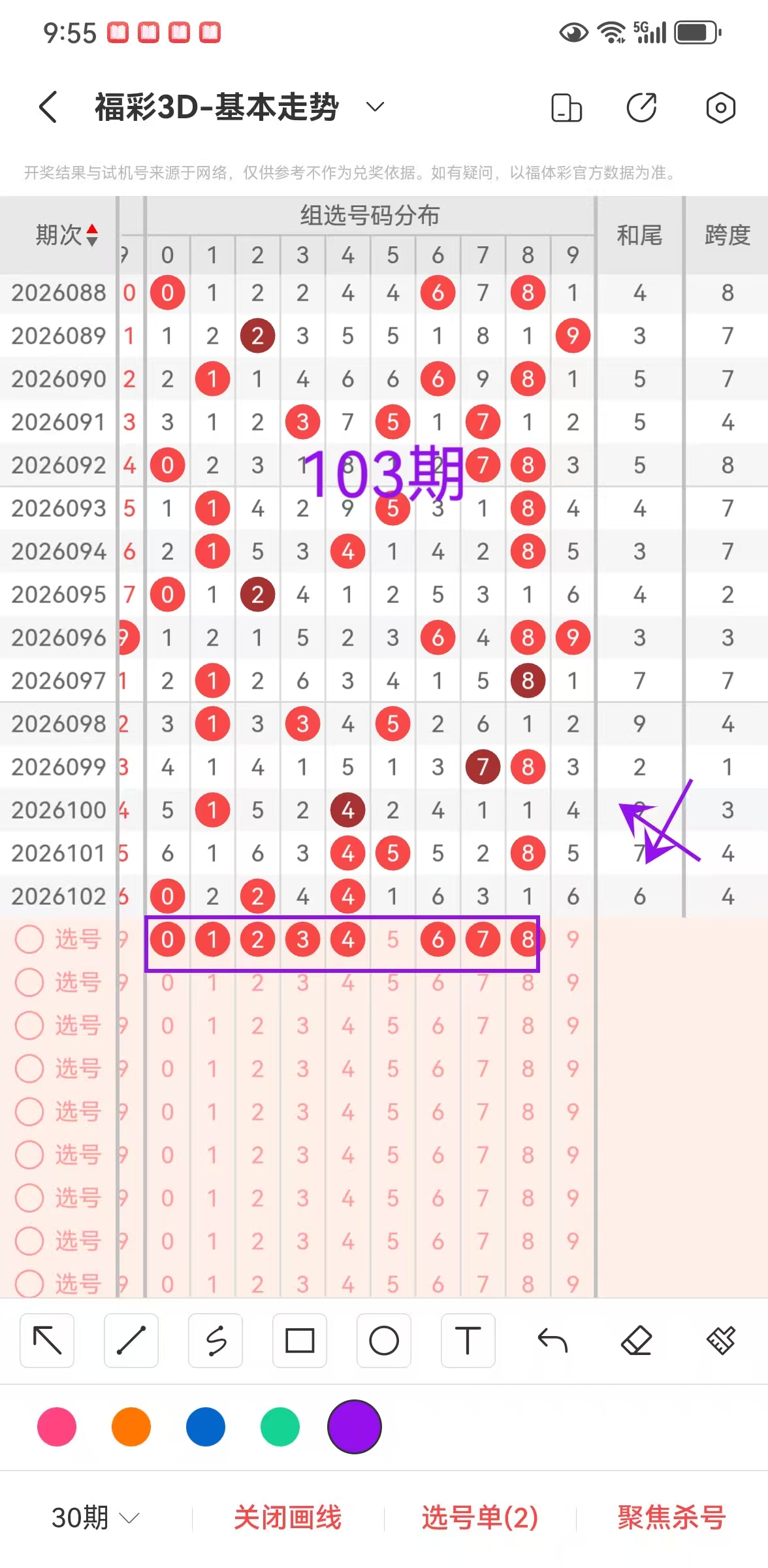Choose the circle drawing tool
This screenshot has width=768, height=1568.
[384, 1341]
